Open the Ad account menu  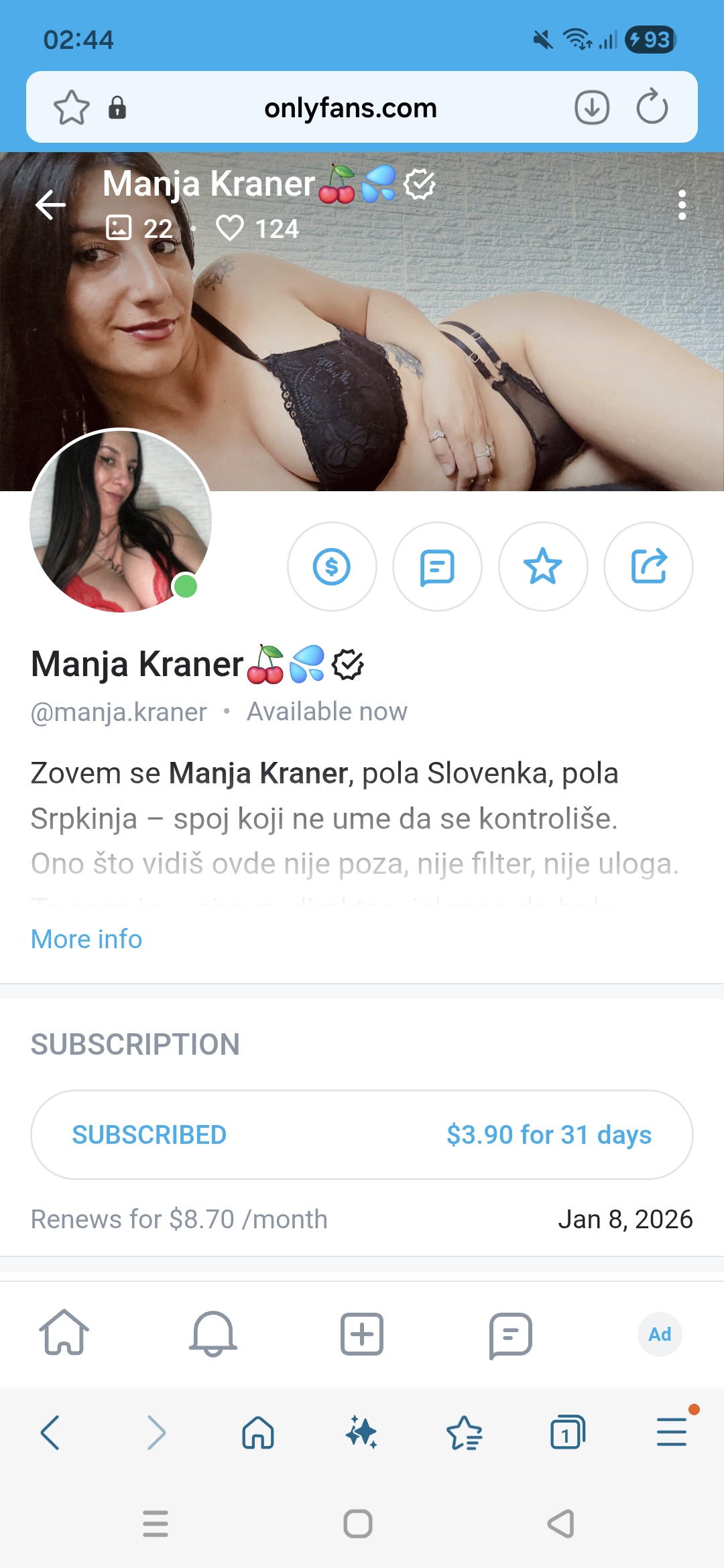coord(660,1334)
